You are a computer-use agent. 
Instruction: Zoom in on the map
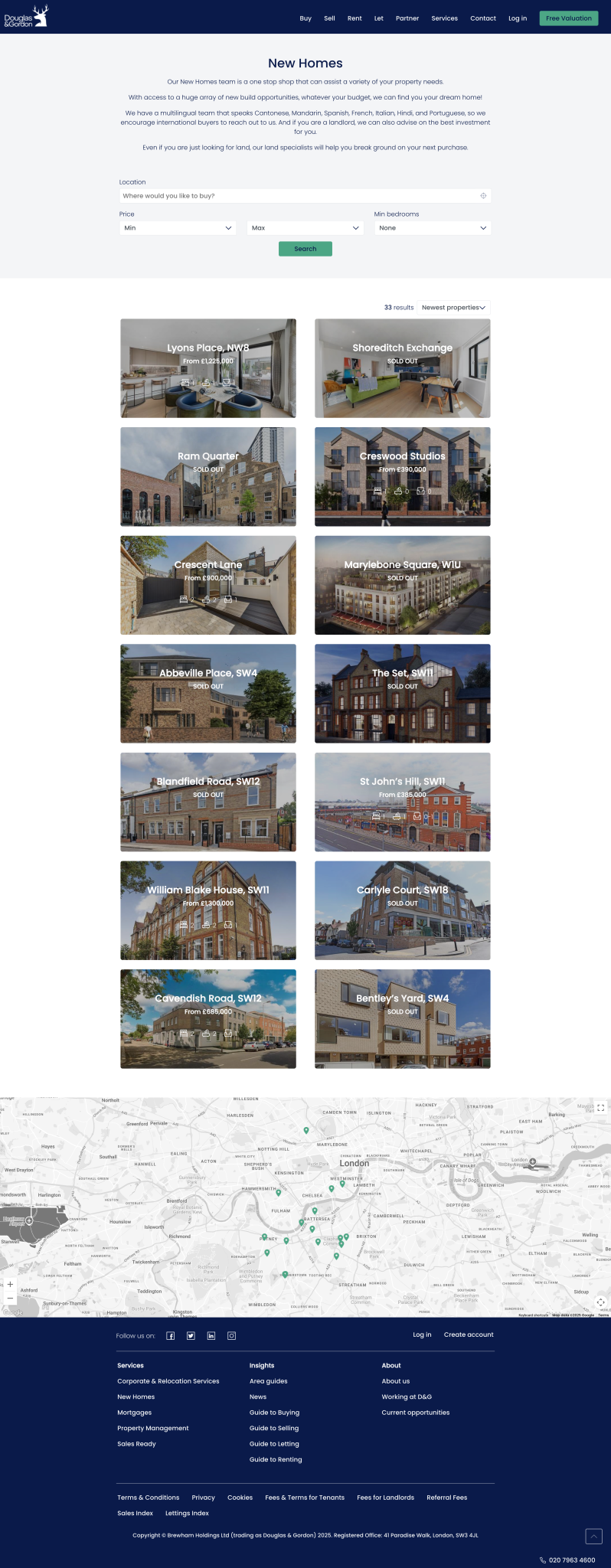click(10, 1285)
